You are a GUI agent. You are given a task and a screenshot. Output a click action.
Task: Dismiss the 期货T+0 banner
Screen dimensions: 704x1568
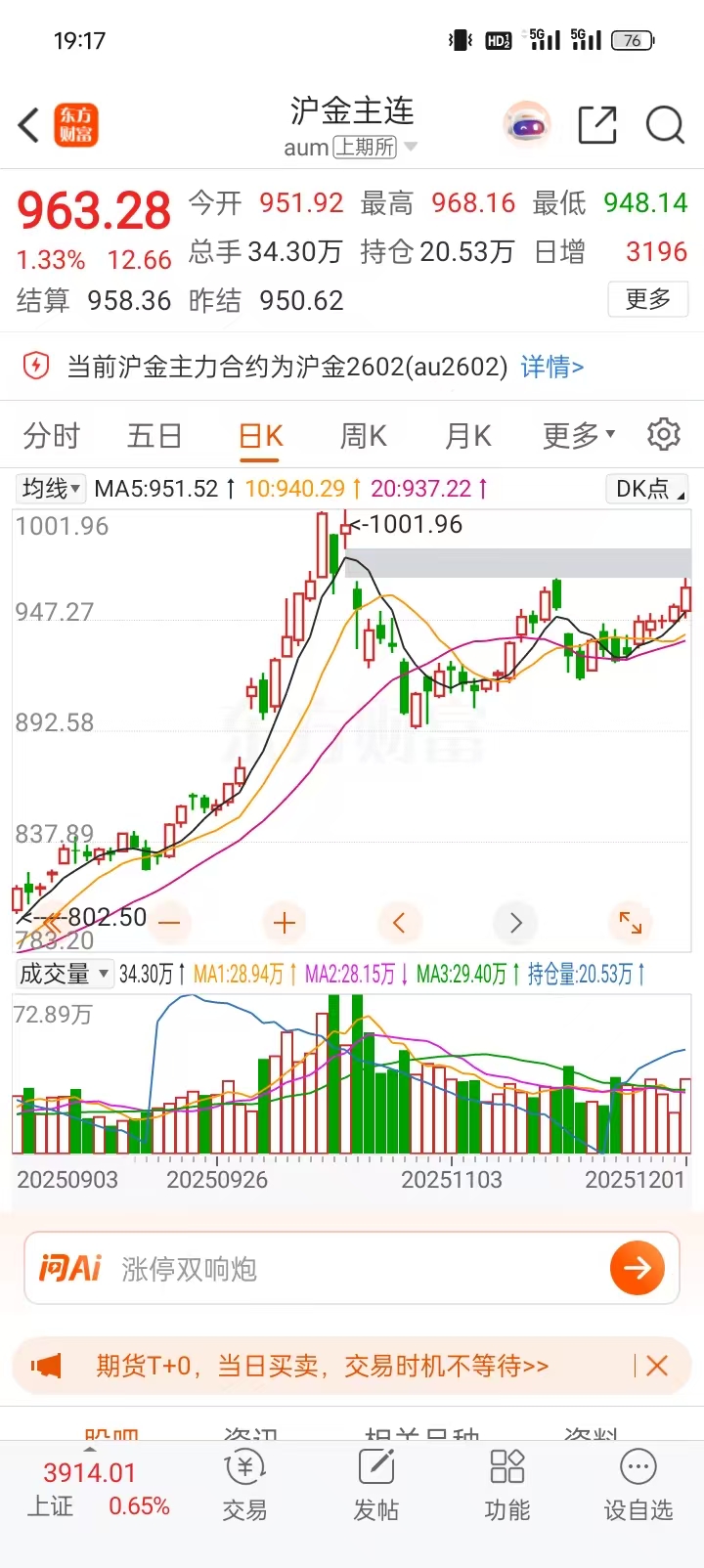pos(657,1366)
